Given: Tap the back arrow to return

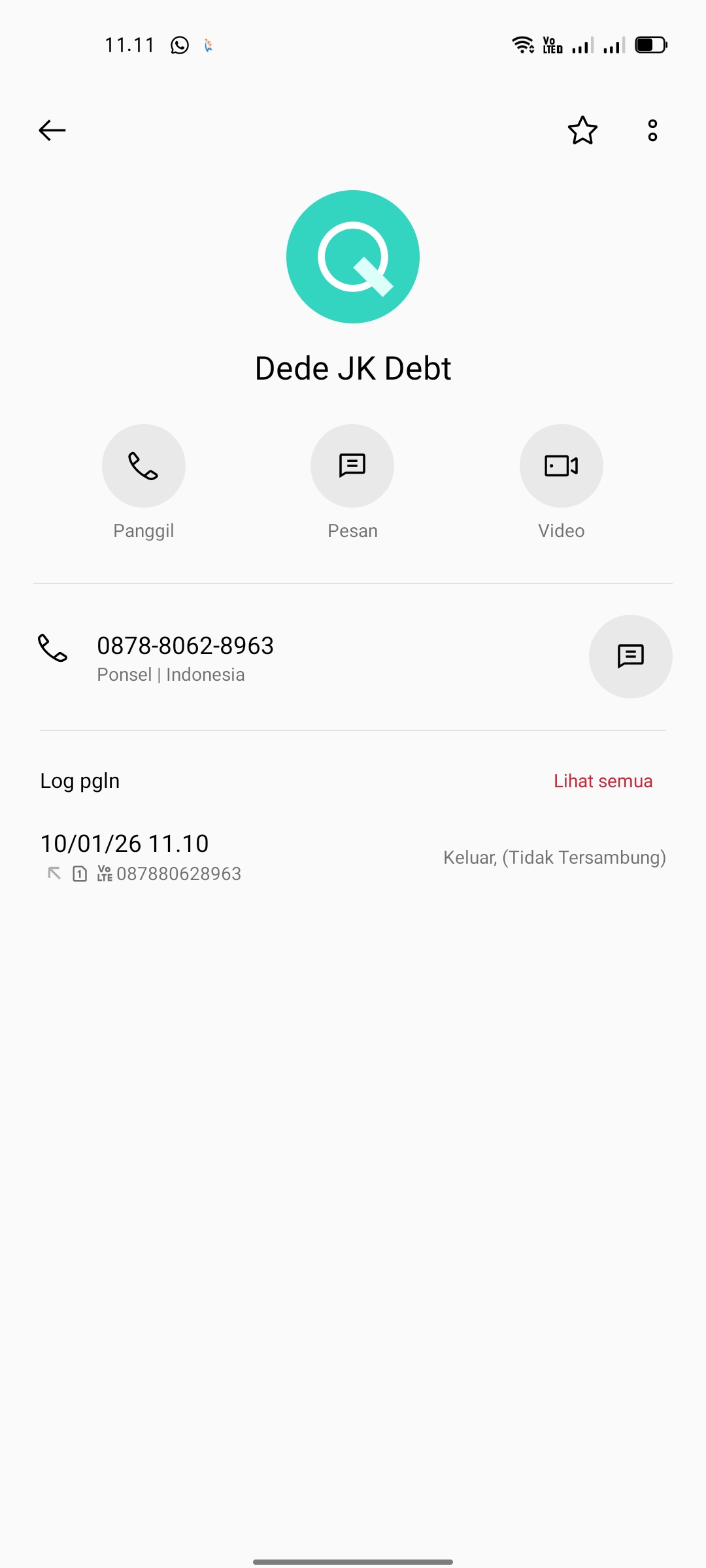Looking at the screenshot, I should click(x=52, y=130).
